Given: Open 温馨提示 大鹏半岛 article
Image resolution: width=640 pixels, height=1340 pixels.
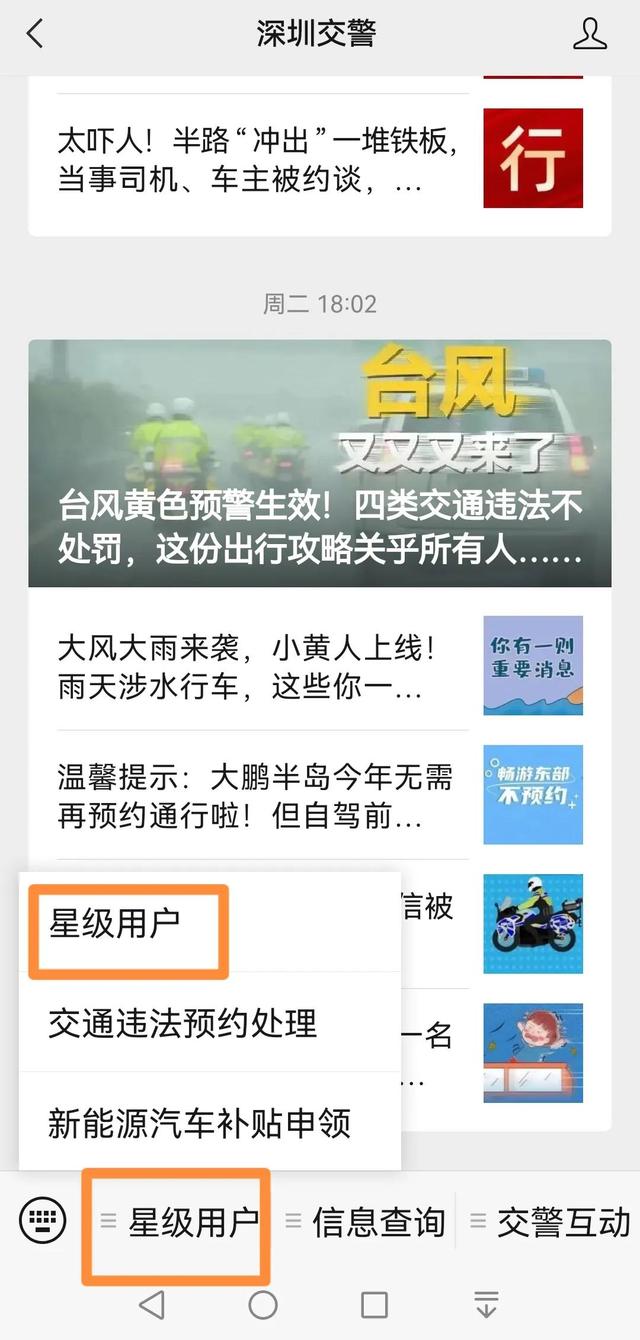Looking at the screenshot, I should point(319,795).
